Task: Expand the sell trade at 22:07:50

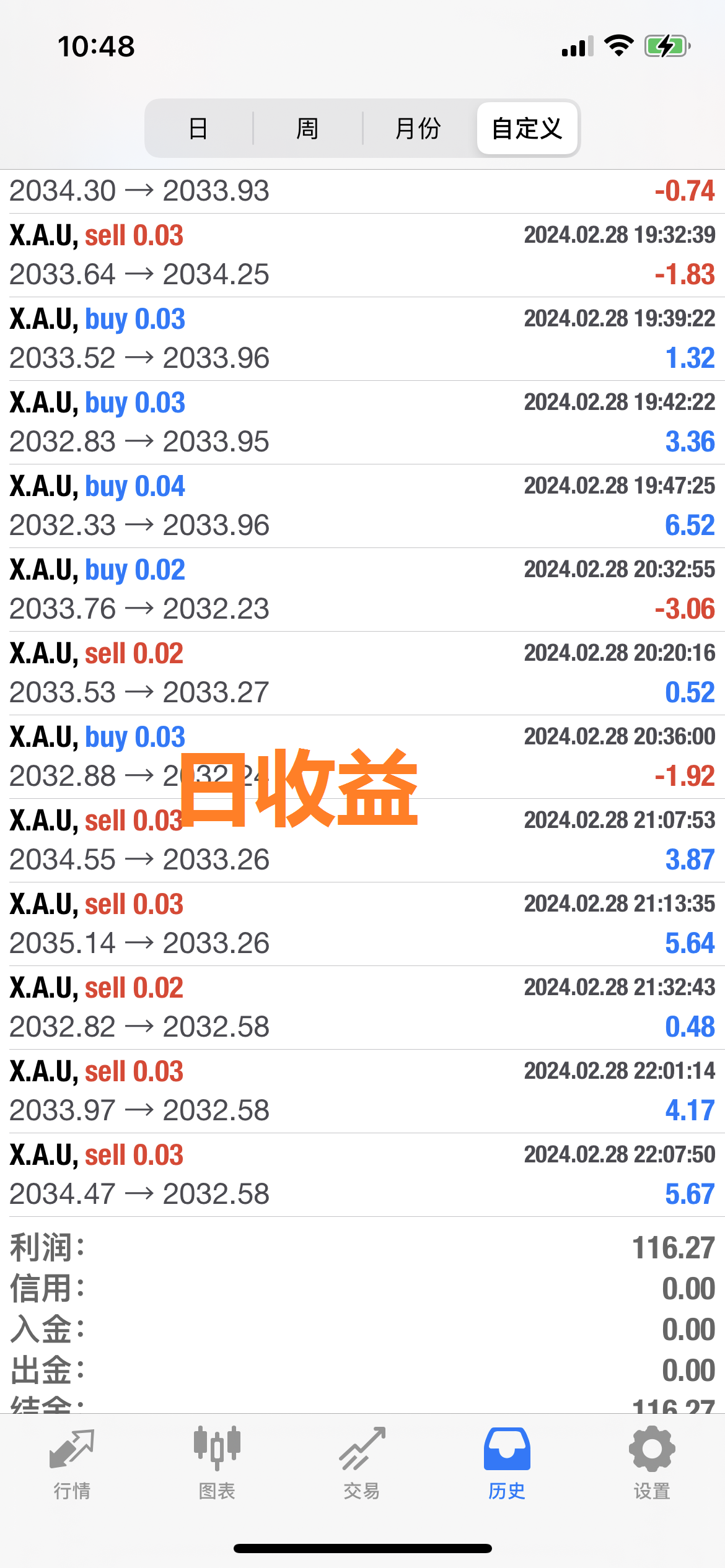Action: point(362,1175)
